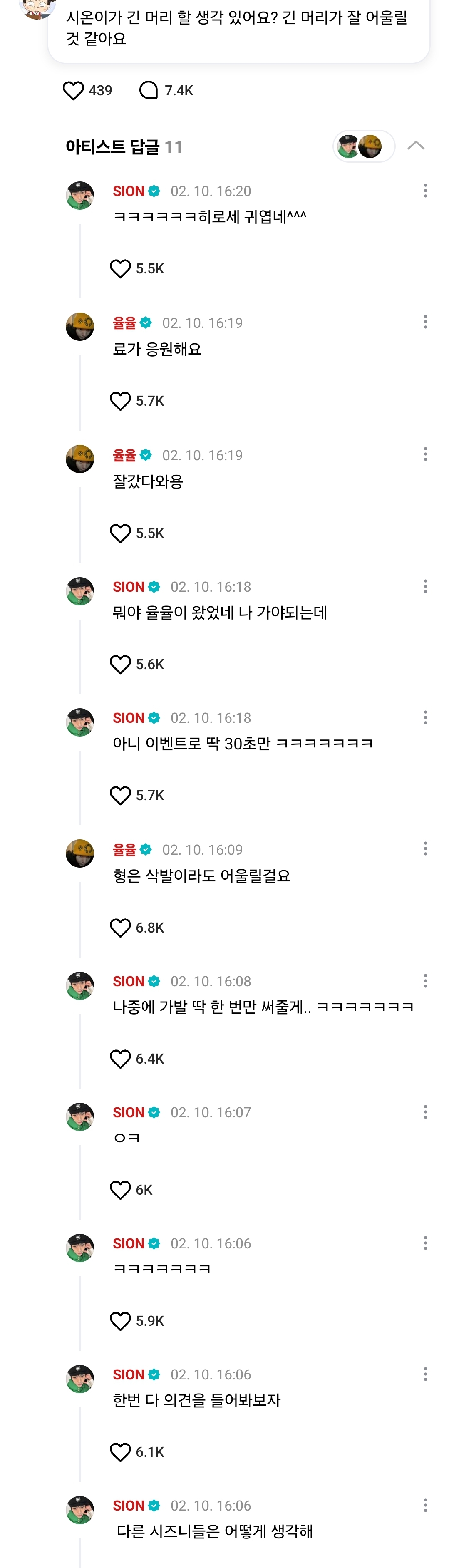Like the fan post with 439 likes
The height and width of the screenshot is (1568, 449).
74,91
